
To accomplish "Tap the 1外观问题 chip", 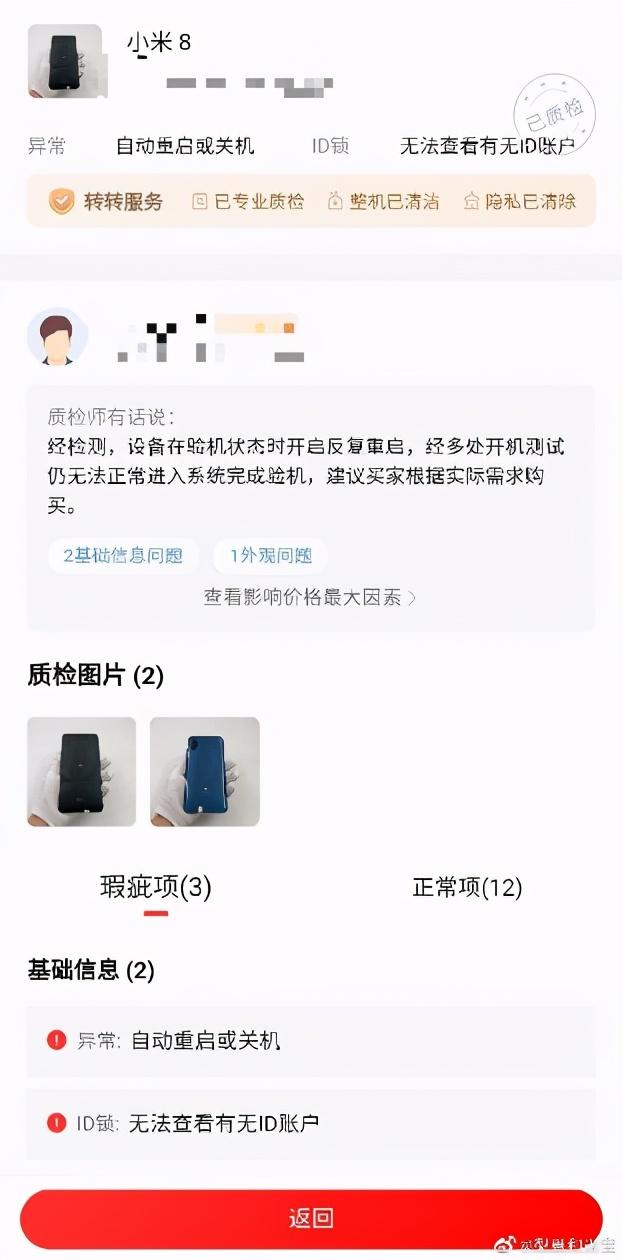I will 270,556.
